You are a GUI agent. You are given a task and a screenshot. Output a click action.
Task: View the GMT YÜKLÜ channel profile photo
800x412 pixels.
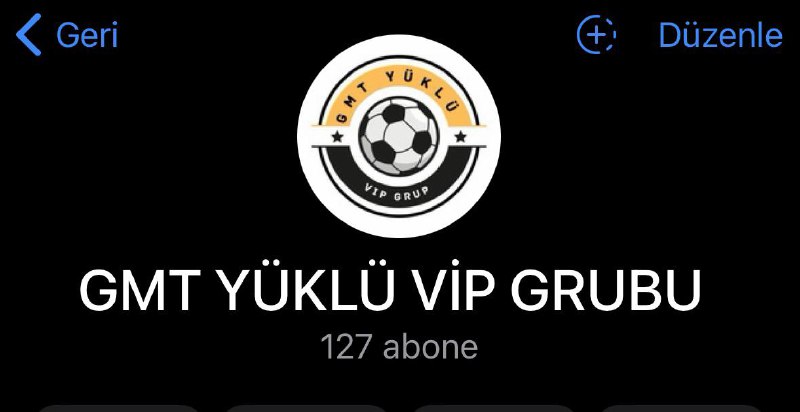click(x=403, y=135)
